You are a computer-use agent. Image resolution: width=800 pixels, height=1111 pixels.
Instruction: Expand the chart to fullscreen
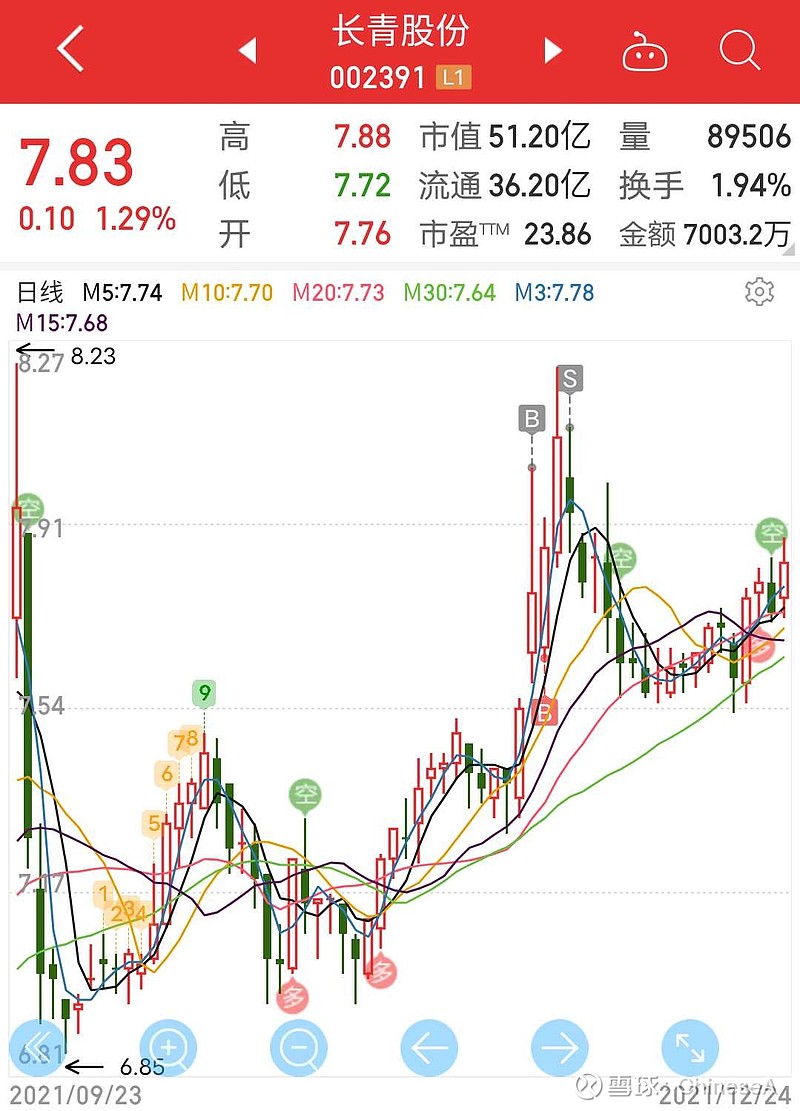click(x=690, y=1048)
